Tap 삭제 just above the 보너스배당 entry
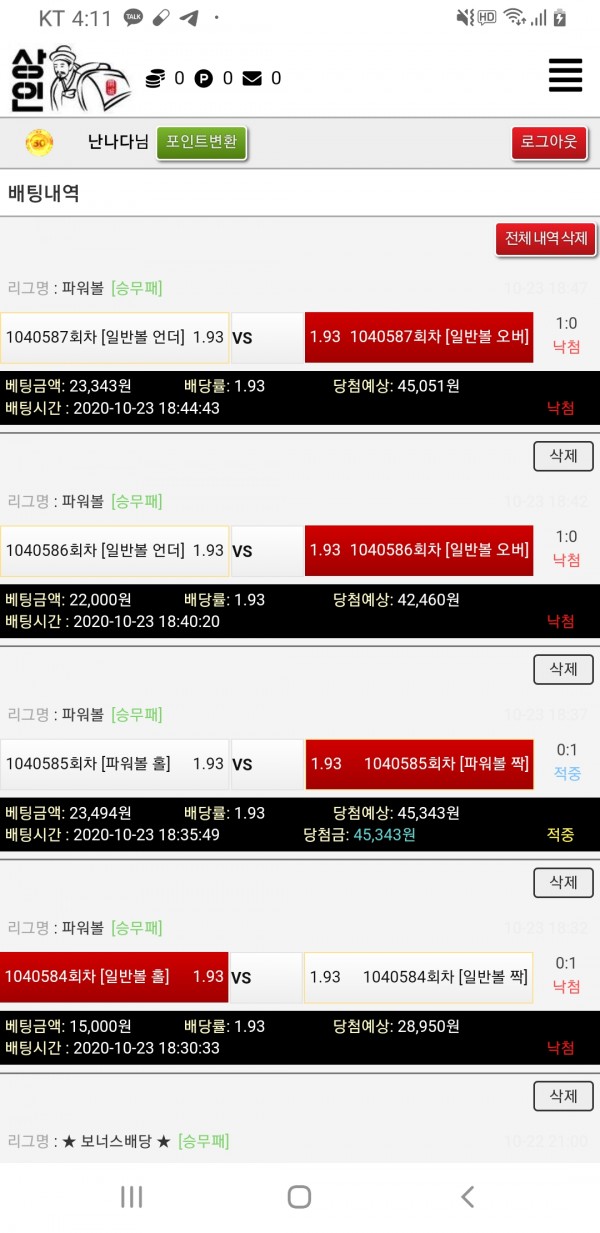Image resolution: width=600 pixels, height=1233 pixels. (563, 1096)
